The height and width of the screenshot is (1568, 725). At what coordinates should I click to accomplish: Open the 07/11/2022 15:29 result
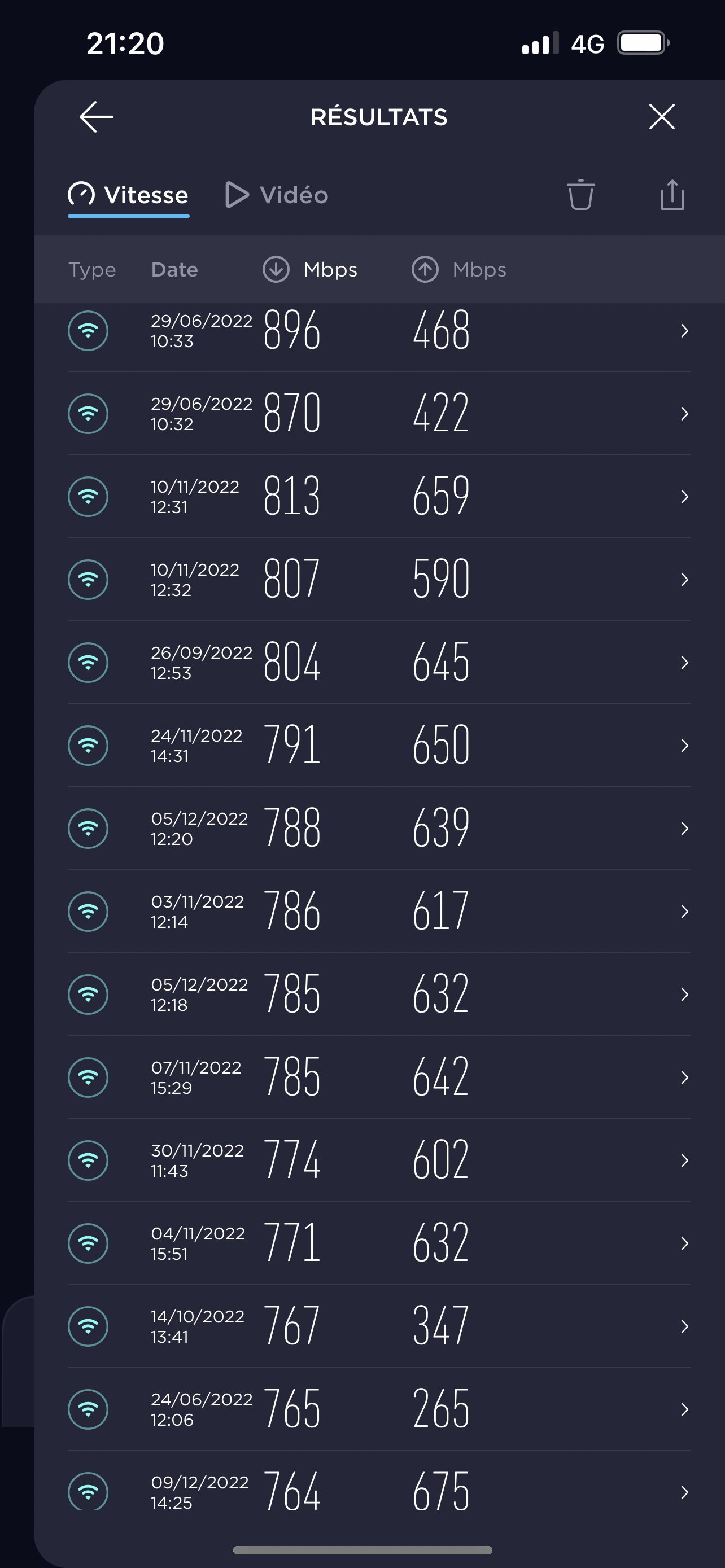point(379,1078)
